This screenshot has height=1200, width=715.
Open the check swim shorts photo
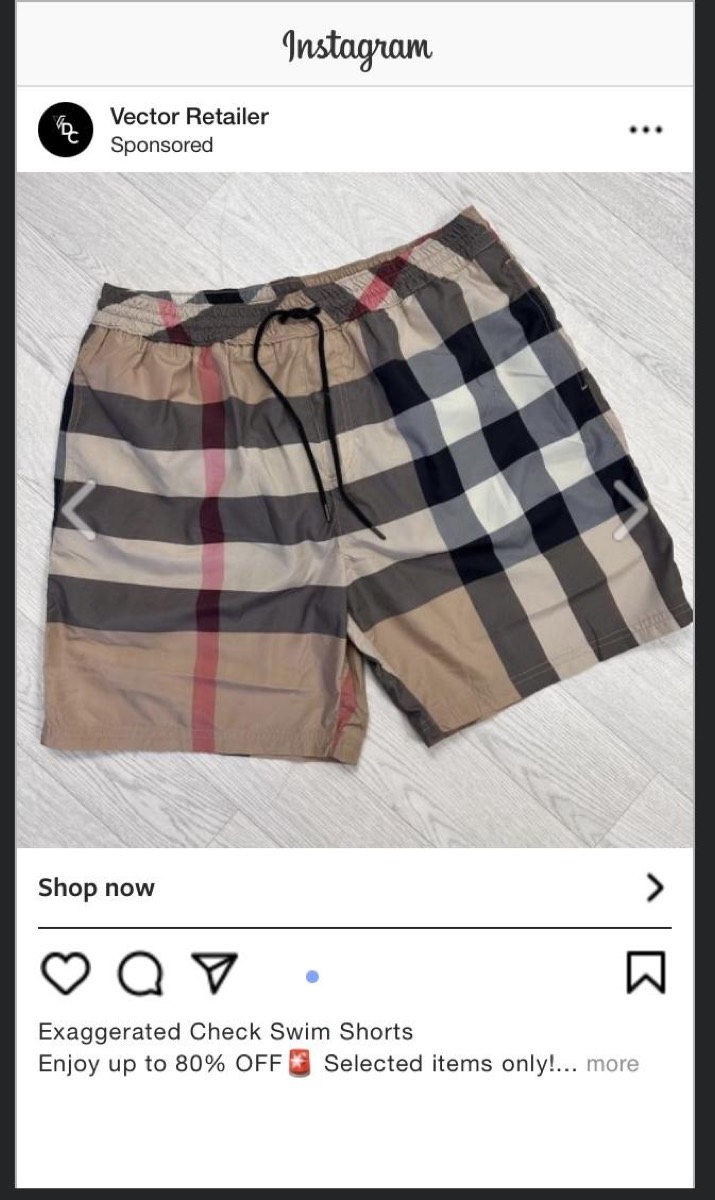354,510
